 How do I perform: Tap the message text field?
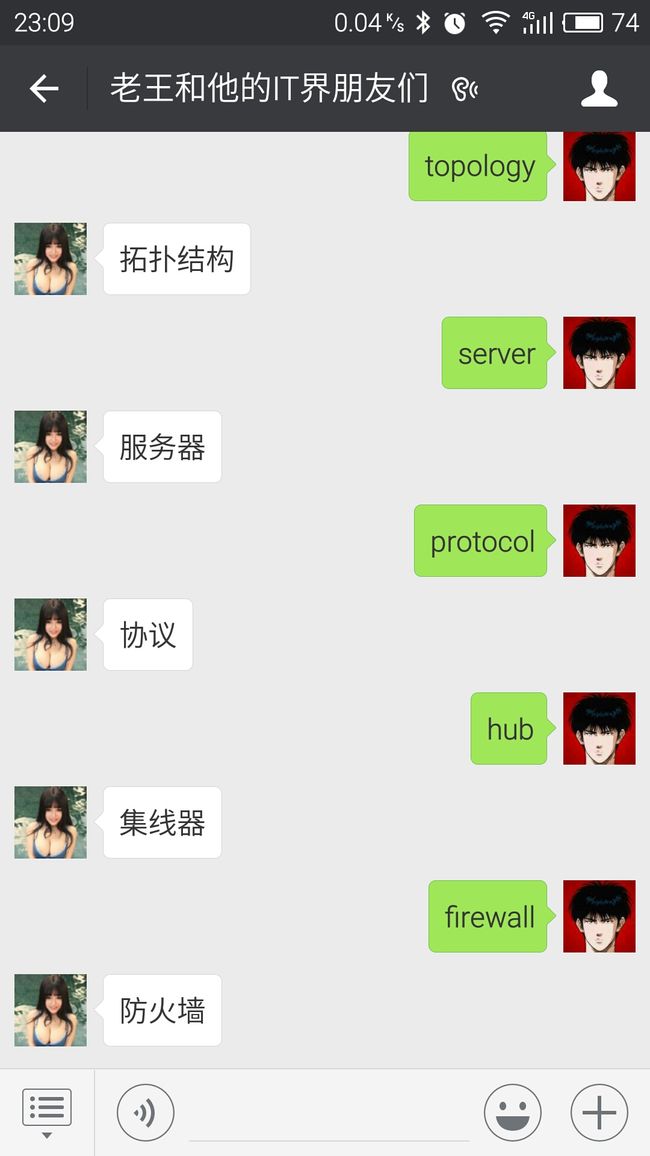point(329,1113)
